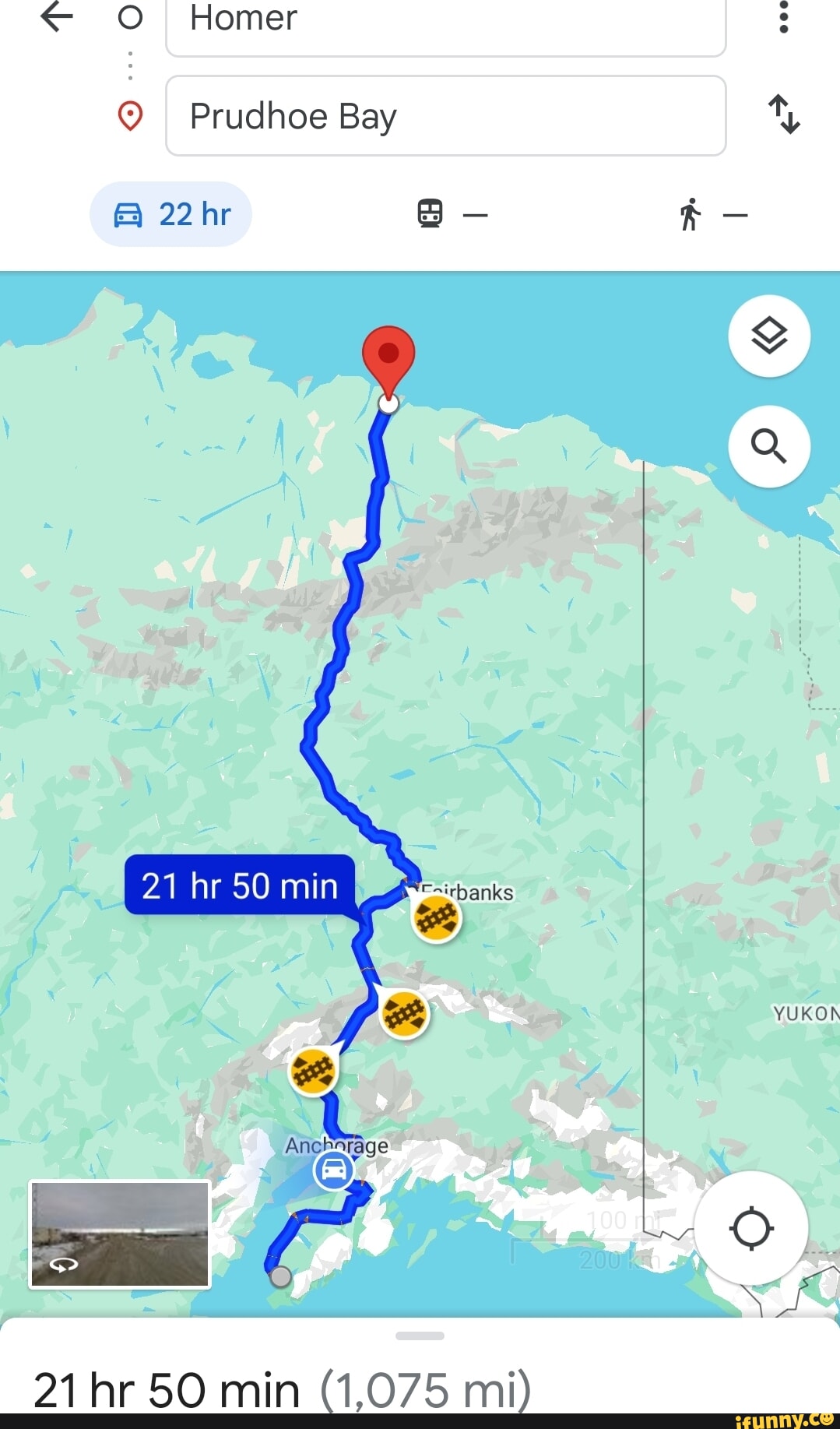Screen dimensions: 840x1429
Task: Expand the route details sheet handle
Action: click(x=420, y=1336)
